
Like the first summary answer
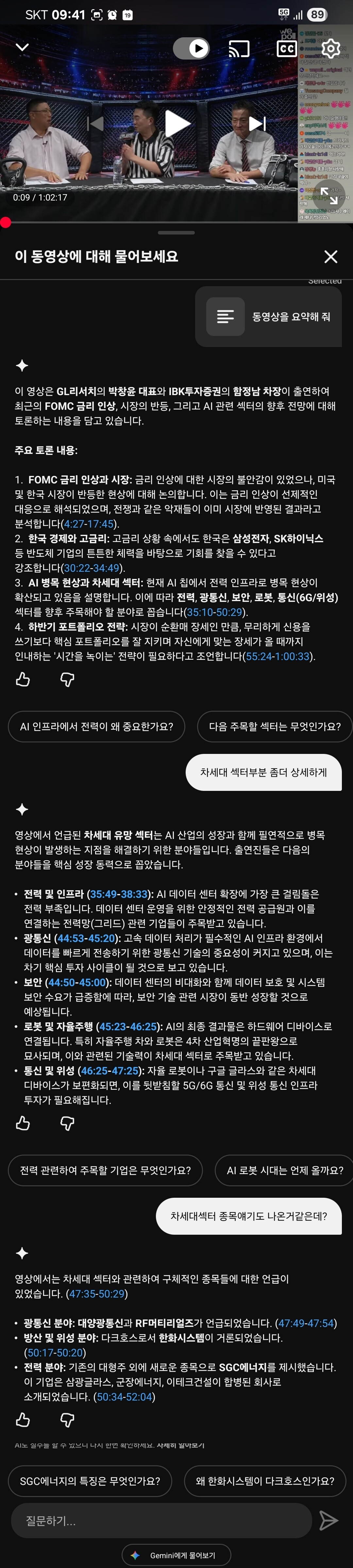point(23,679)
